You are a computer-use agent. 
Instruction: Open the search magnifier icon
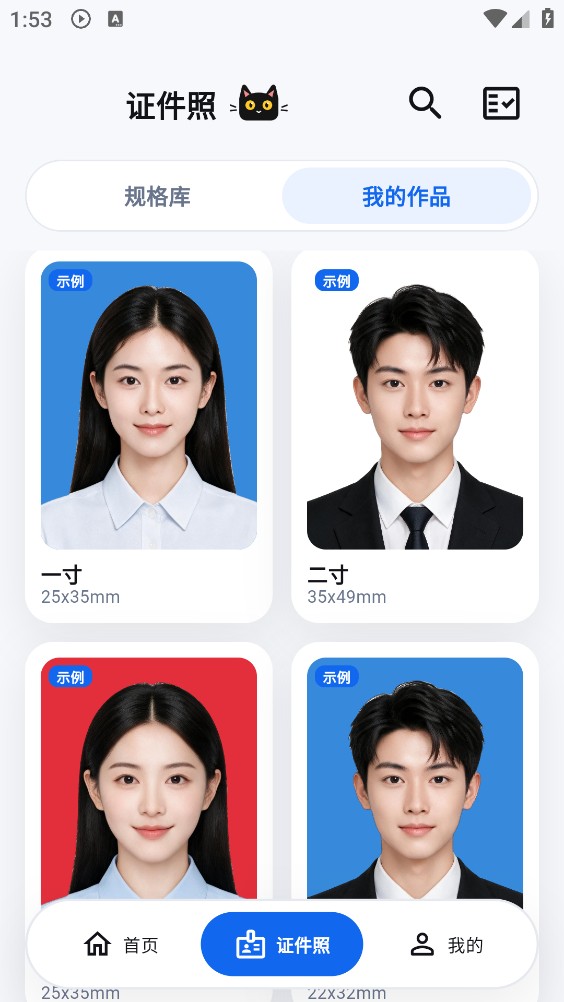(x=425, y=103)
